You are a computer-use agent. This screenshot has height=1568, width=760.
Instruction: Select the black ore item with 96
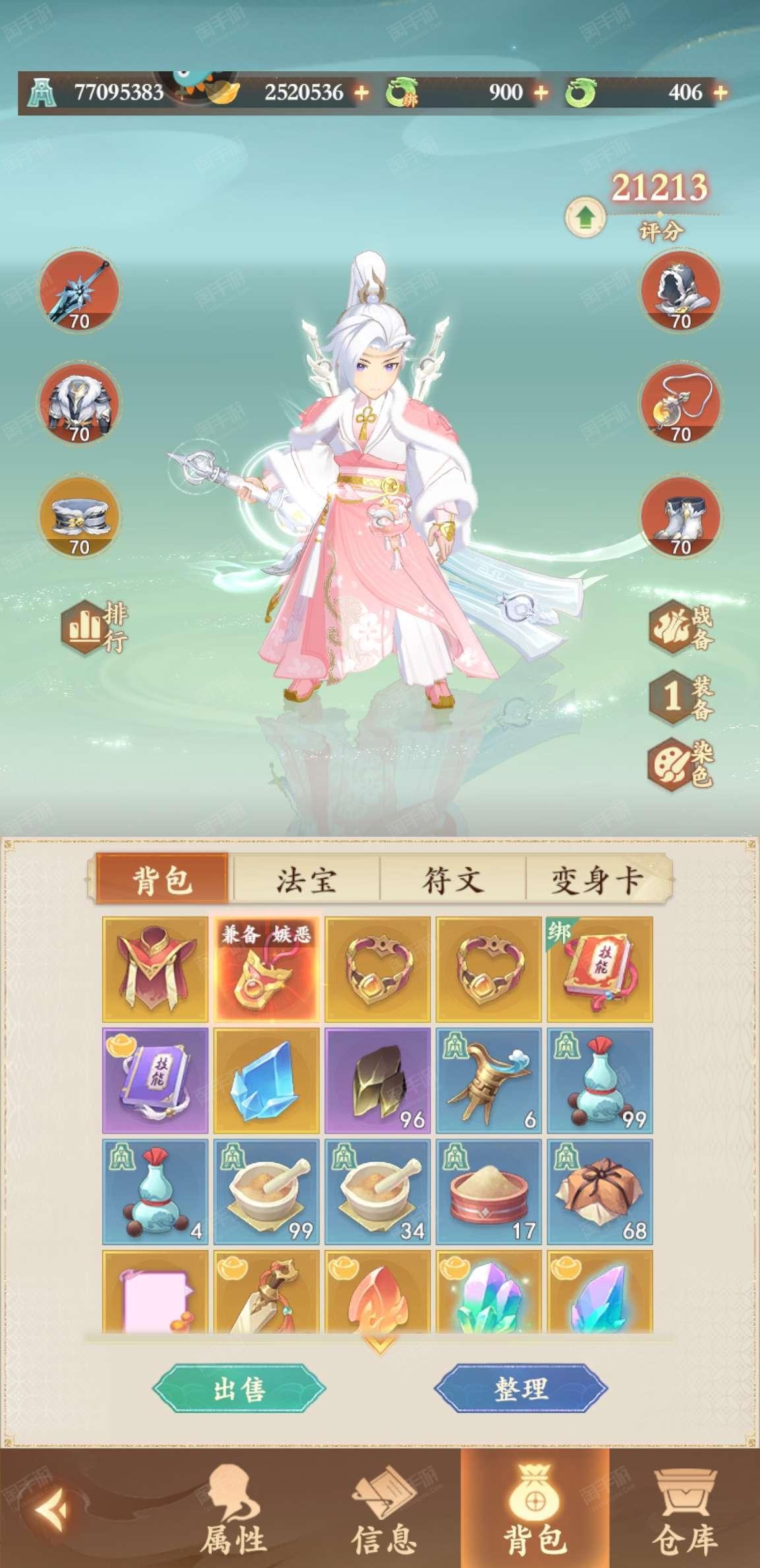click(377, 1080)
